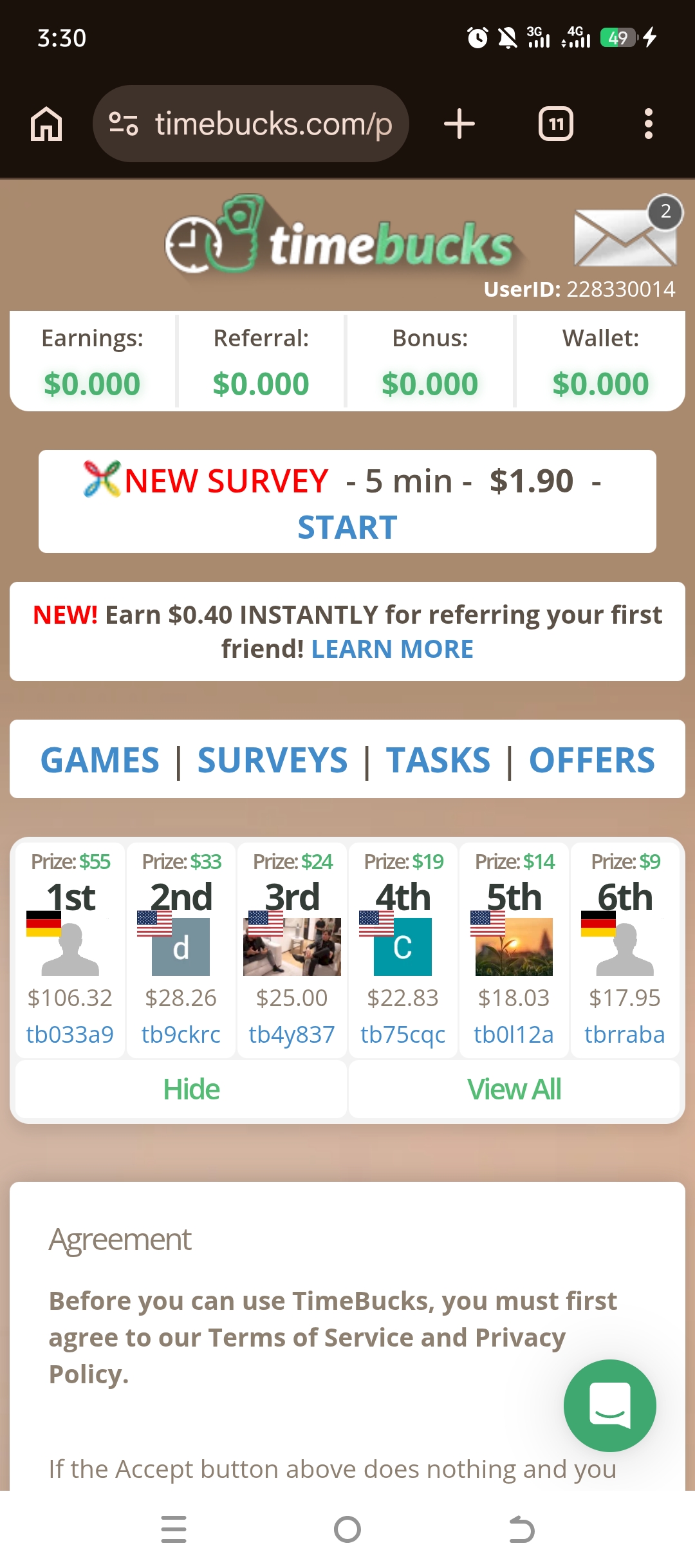Open the browser overflow menu
The height and width of the screenshot is (1568, 695).
[648, 124]
